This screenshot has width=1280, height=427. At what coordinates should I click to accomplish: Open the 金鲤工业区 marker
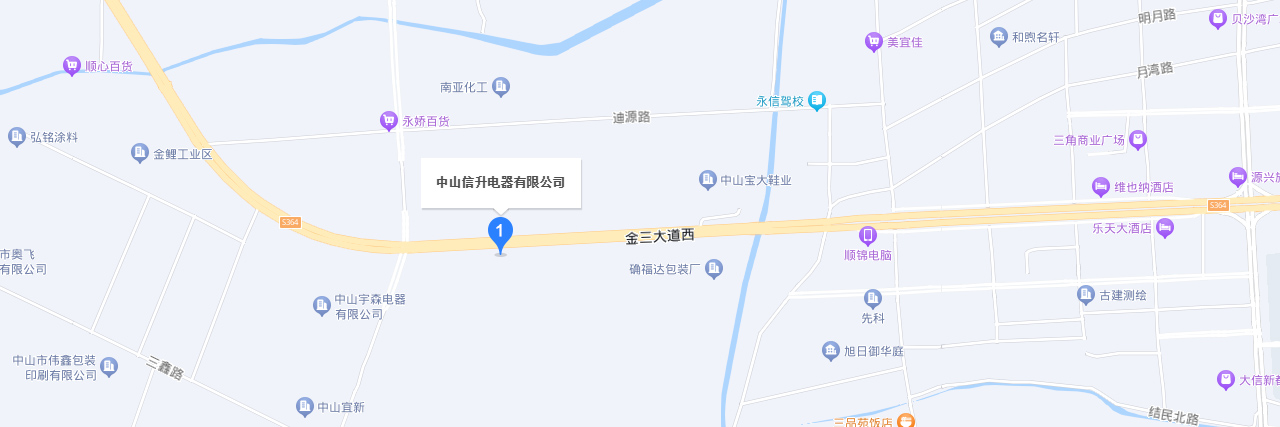tap(140, 153)
